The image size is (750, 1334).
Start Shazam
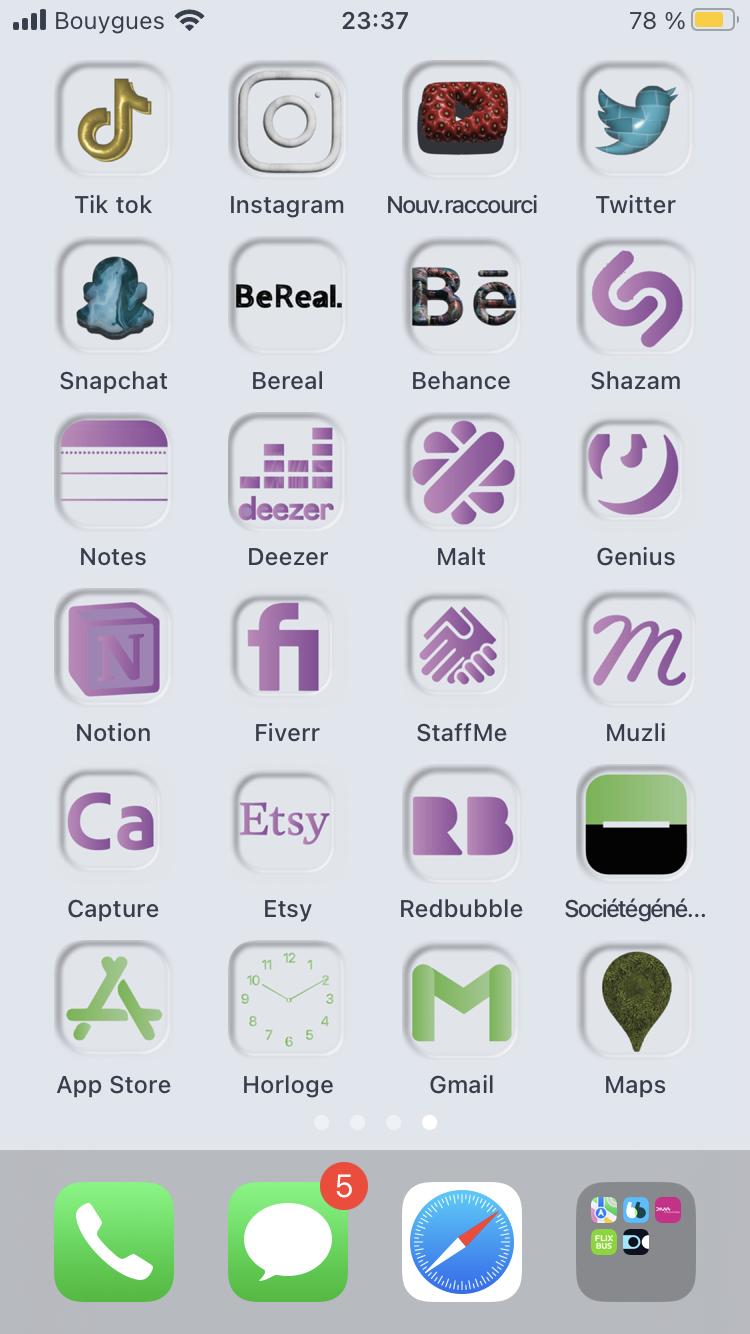635,298
